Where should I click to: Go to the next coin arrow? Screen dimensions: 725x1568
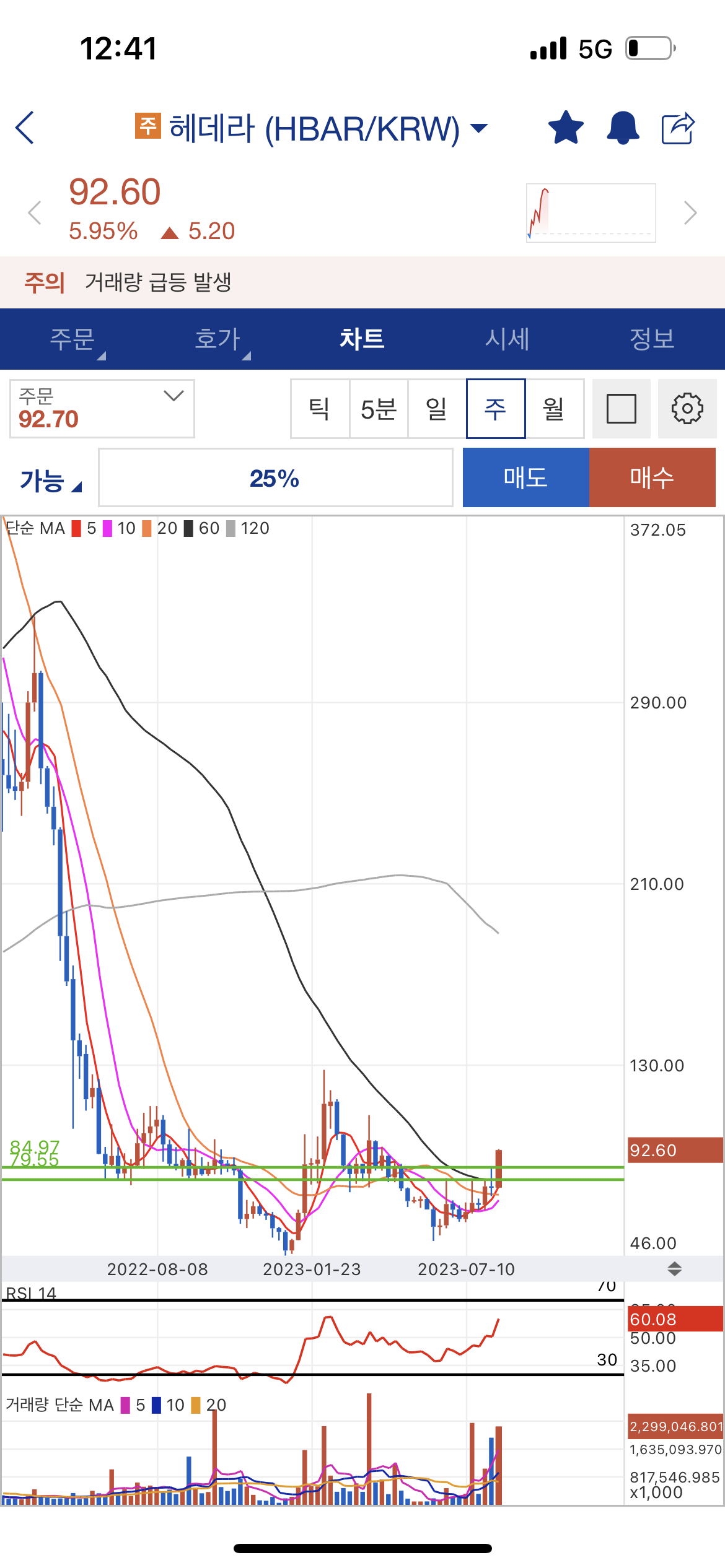pyautogui.click(x=690, y=213)
